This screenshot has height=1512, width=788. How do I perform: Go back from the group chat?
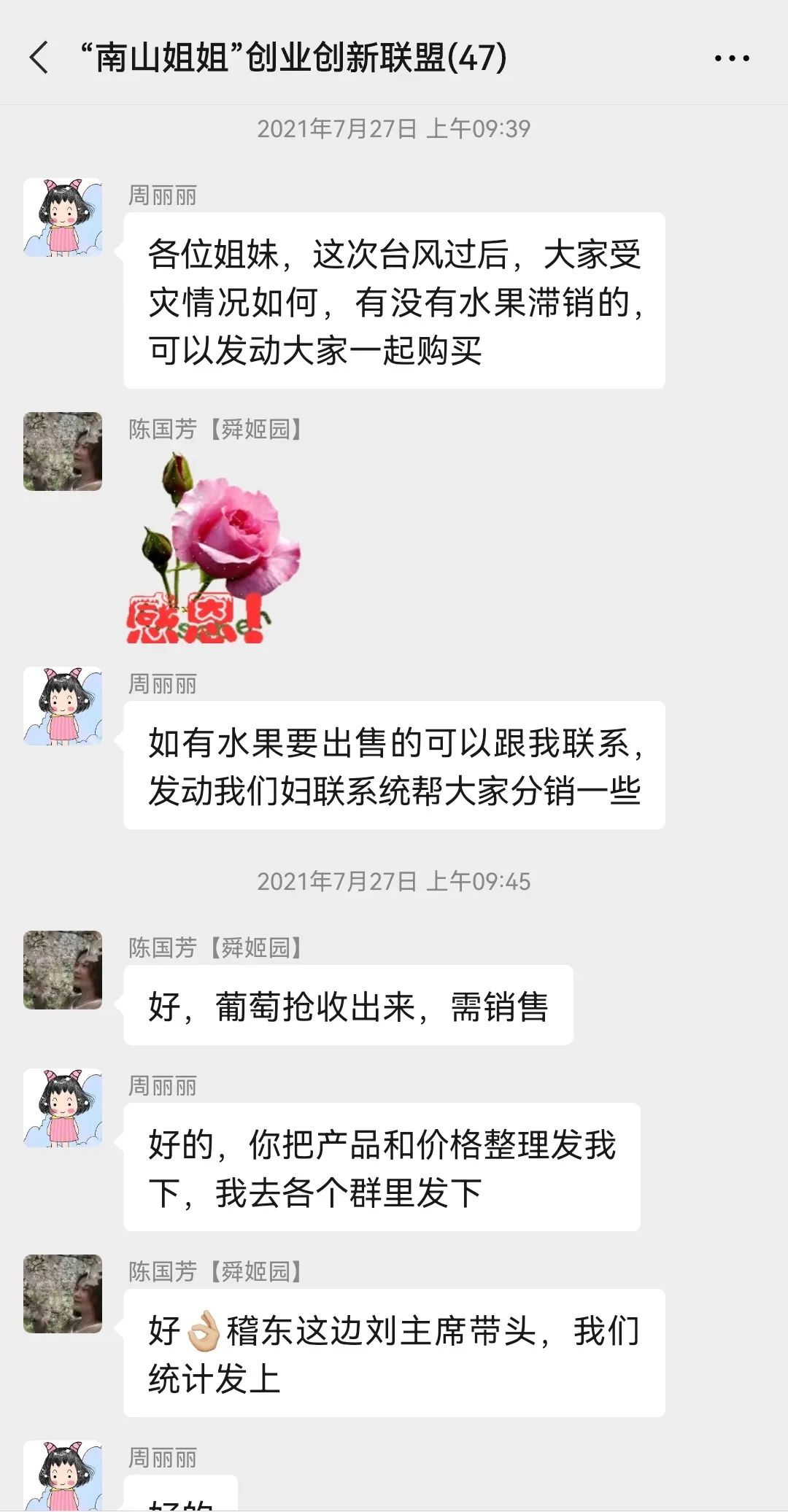39,58
